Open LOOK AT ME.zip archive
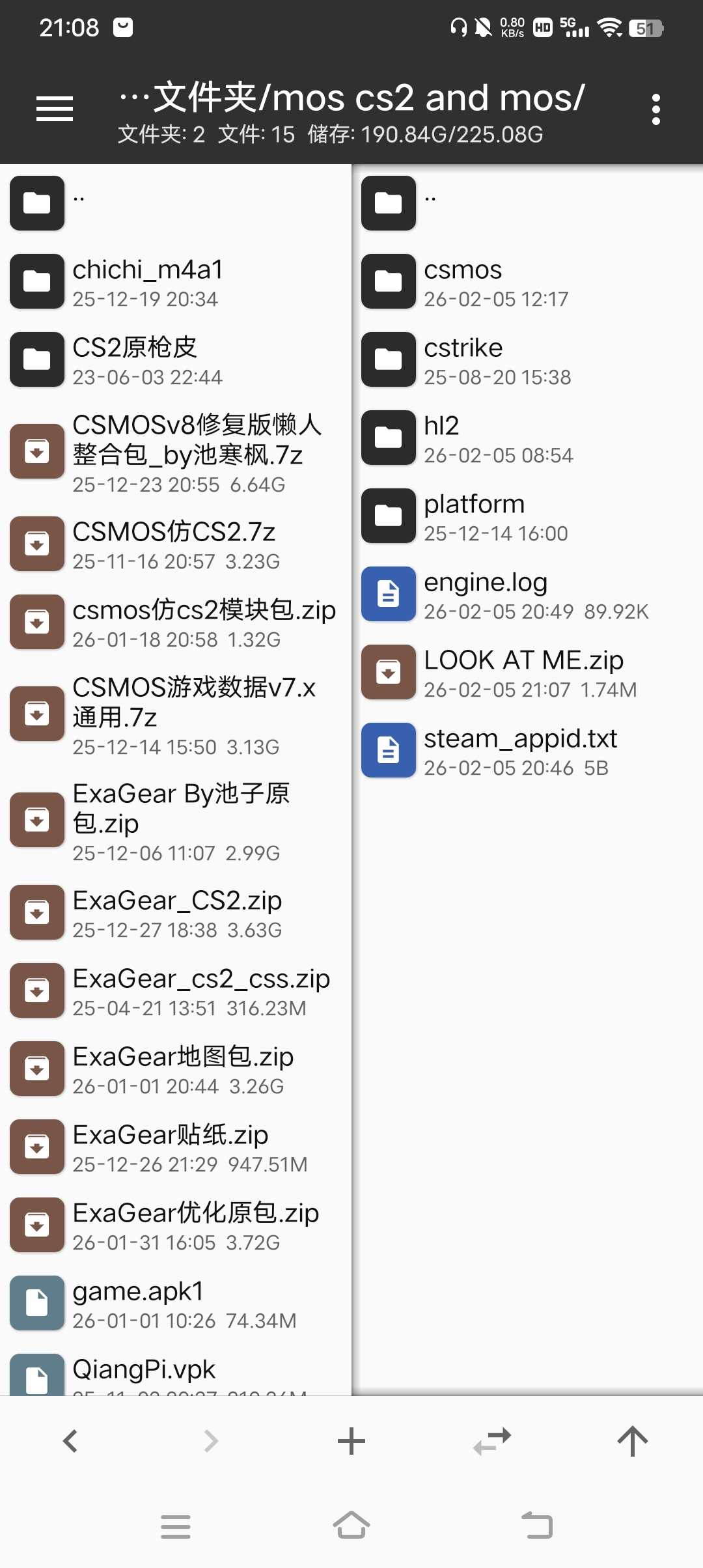703x1568 pixels. pos(523,672)
